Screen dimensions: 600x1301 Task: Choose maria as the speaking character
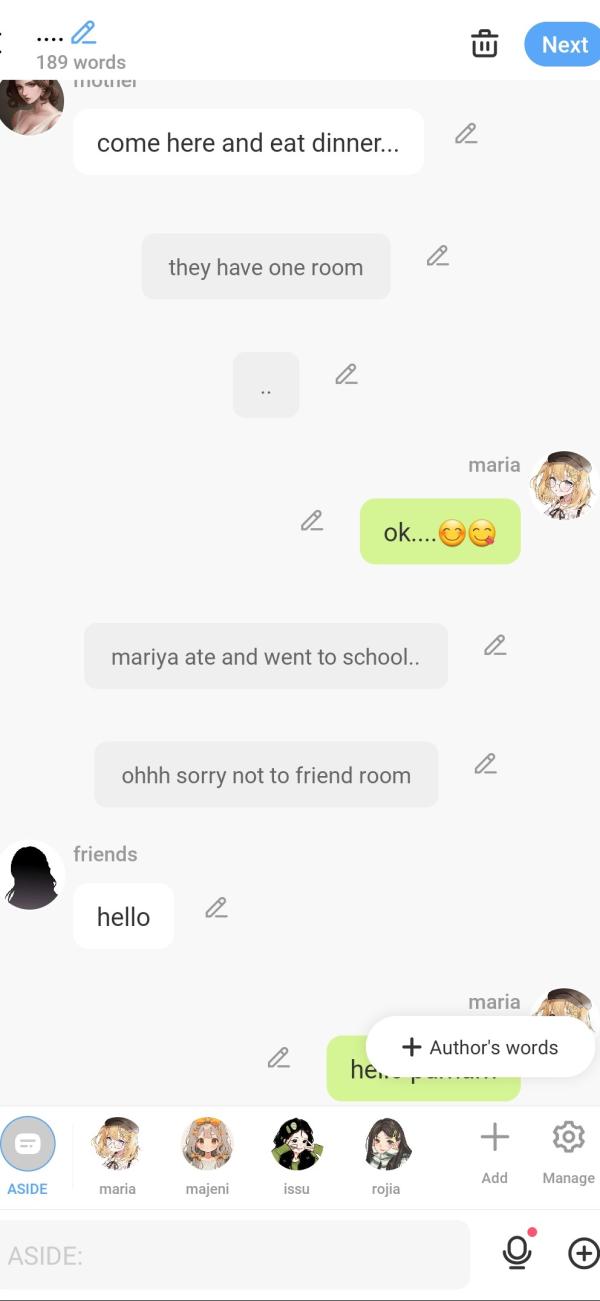[117, 1155]
